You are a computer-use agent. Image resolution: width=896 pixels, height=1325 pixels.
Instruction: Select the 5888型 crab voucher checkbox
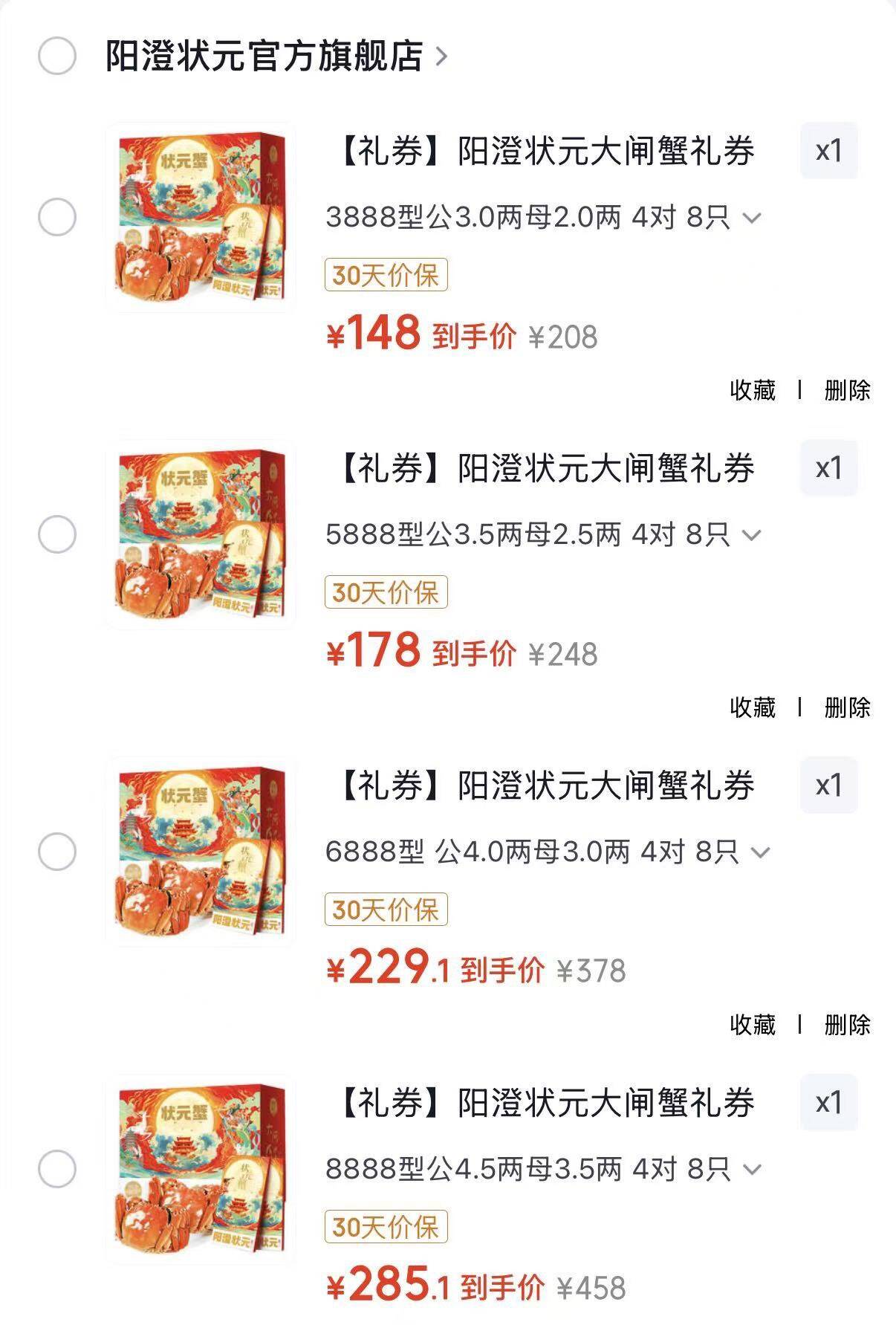point(57,534)
